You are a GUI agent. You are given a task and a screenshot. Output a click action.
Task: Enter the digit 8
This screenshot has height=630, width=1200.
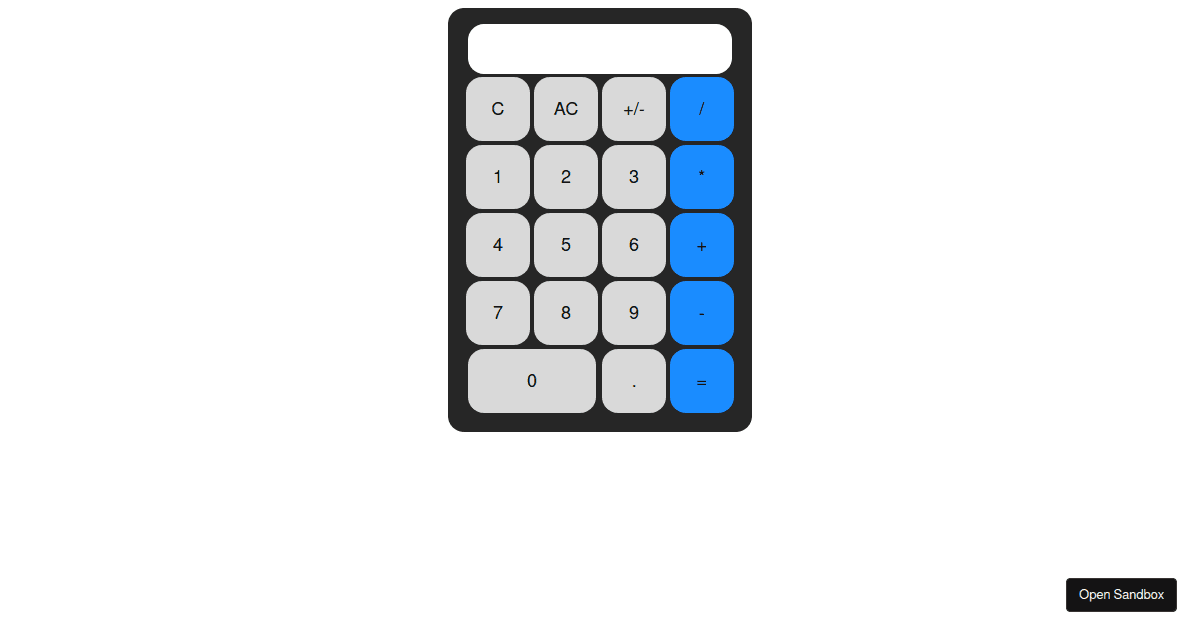click(566, 313)
